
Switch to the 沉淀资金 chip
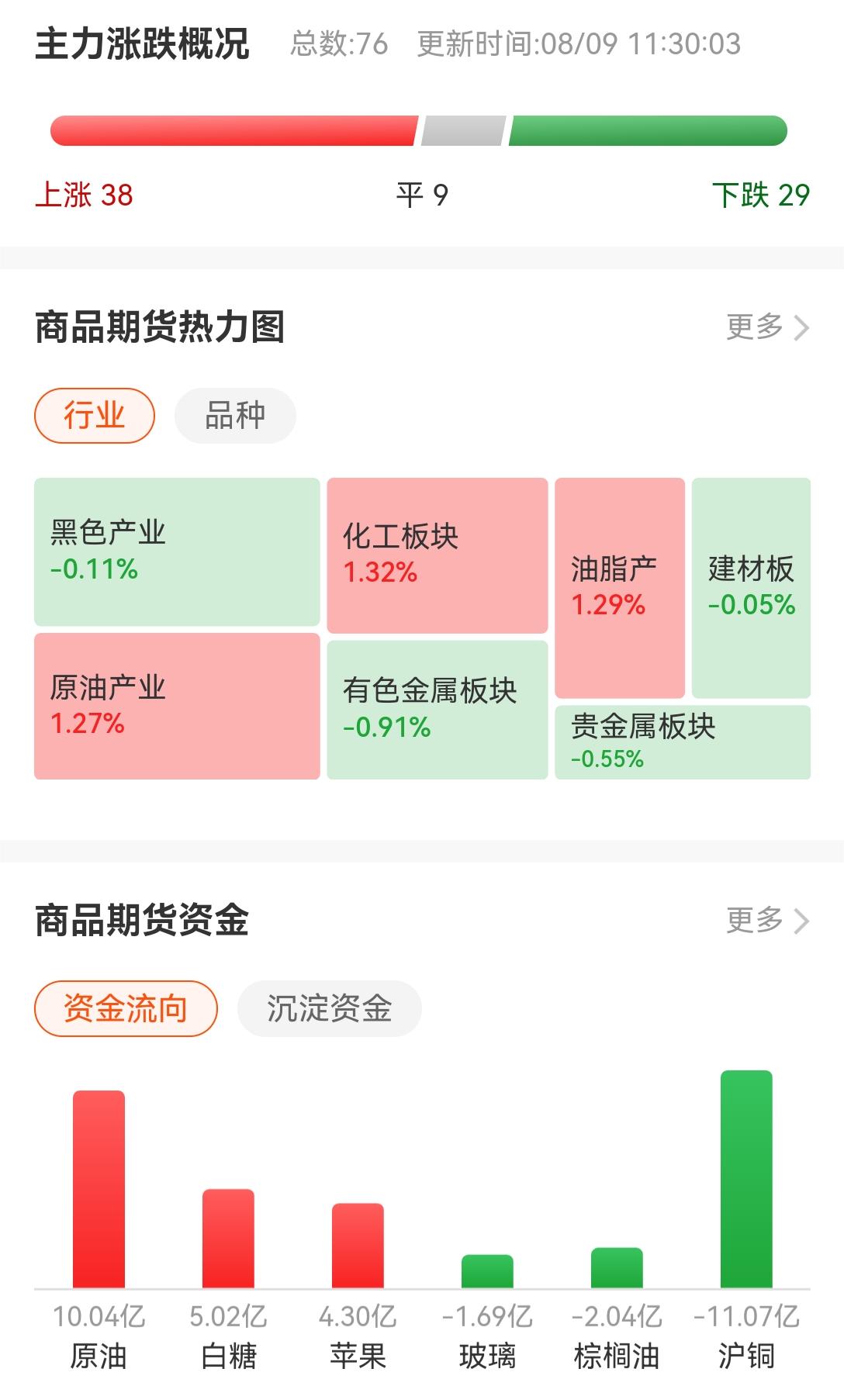tap(329, 1008)
